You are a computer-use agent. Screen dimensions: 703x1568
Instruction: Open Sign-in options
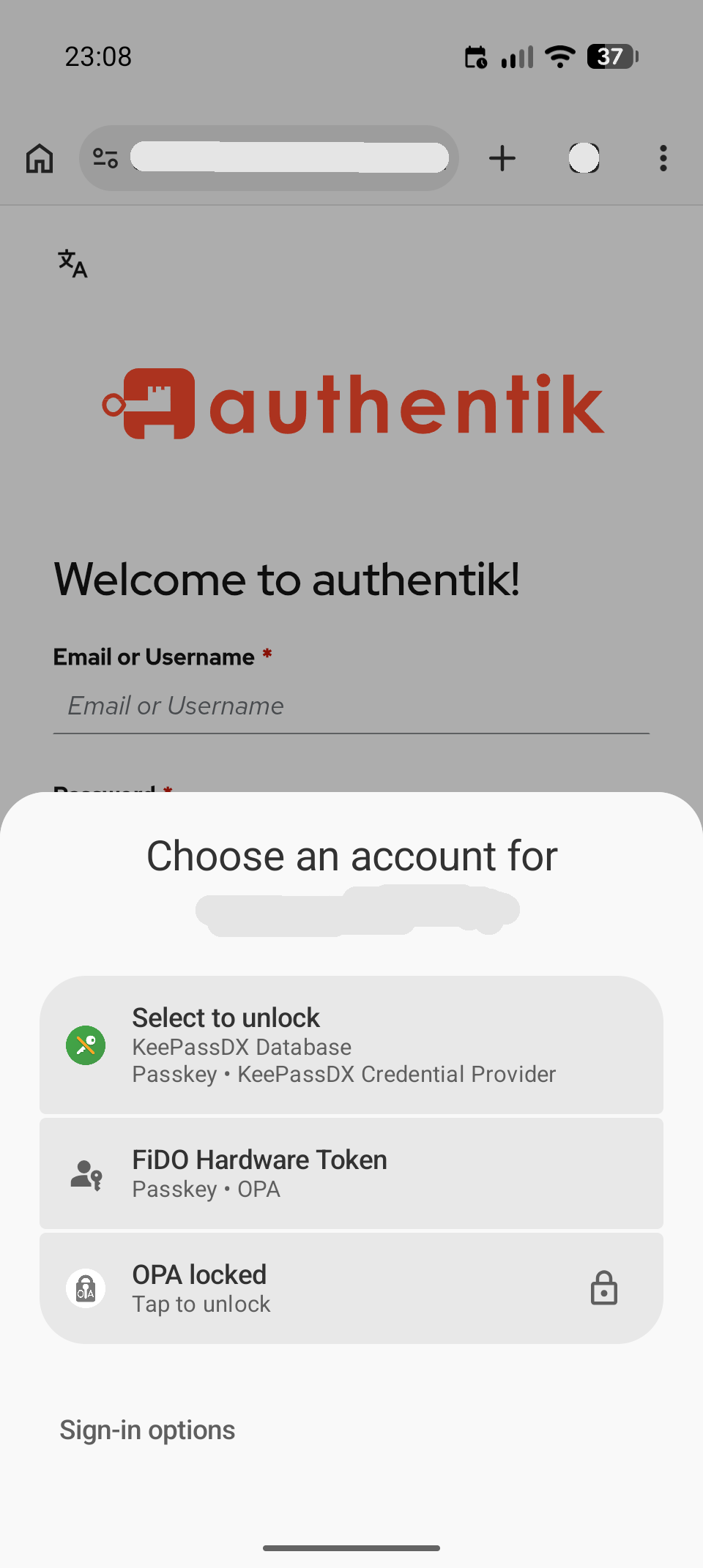[x=147, y=1430]
